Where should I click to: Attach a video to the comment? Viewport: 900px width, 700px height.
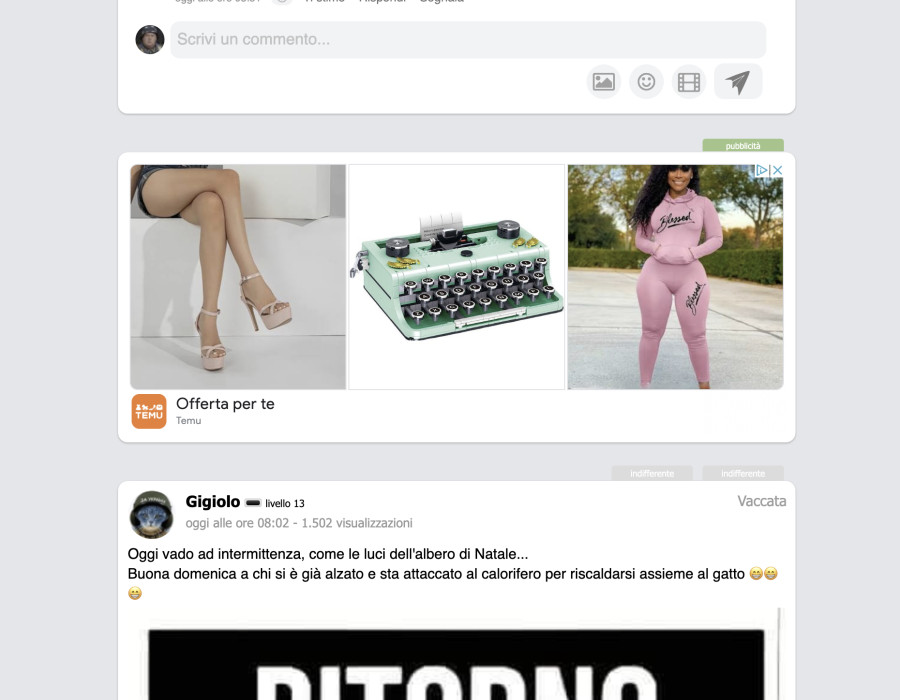tap(689, 82)
